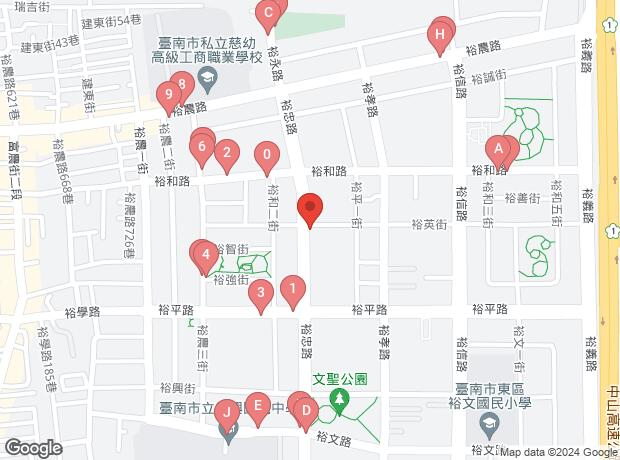620x460 pixels.
Task: Select map marker 2
Action: (227, 153)
